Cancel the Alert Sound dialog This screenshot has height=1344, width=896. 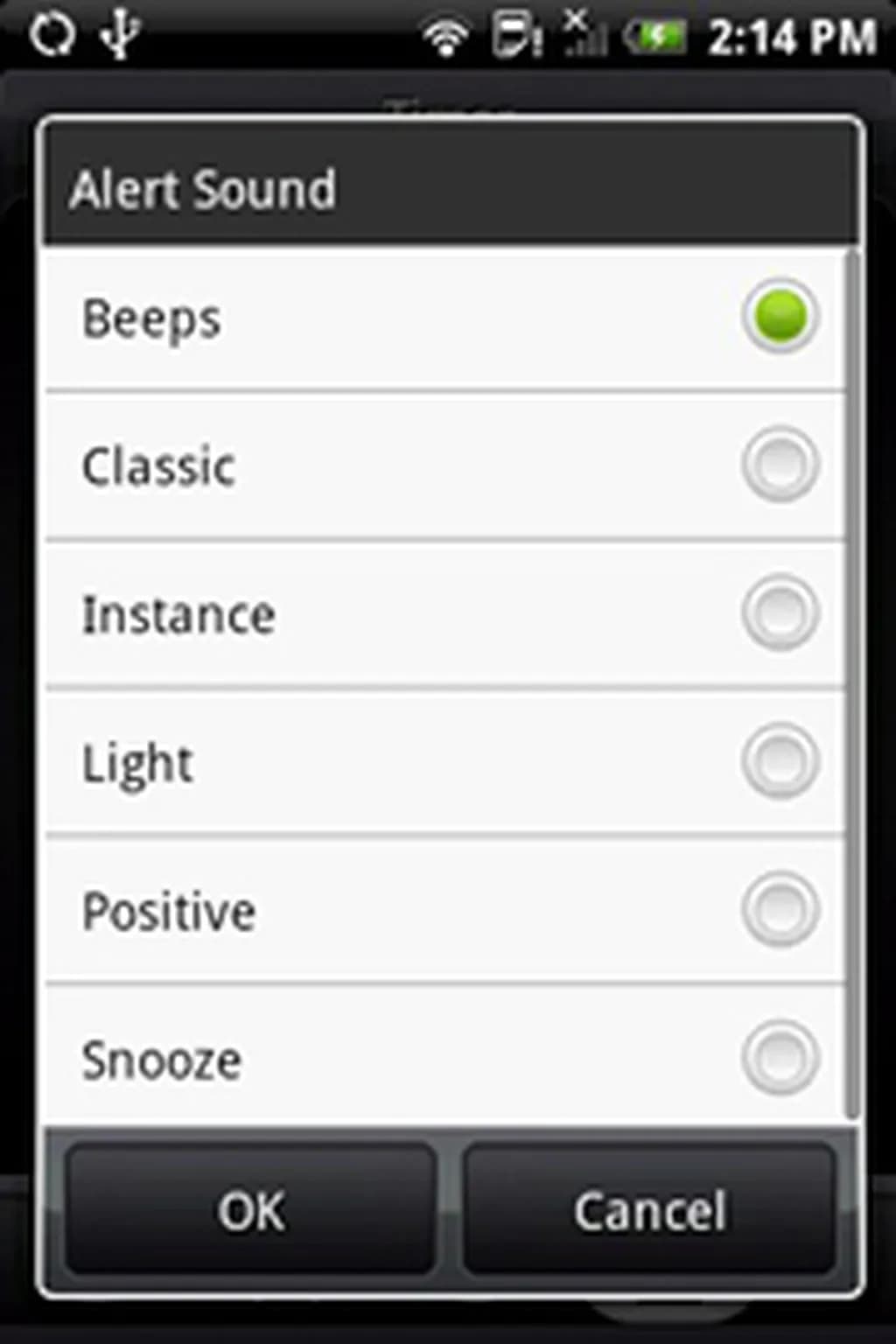click(649, 1210)
